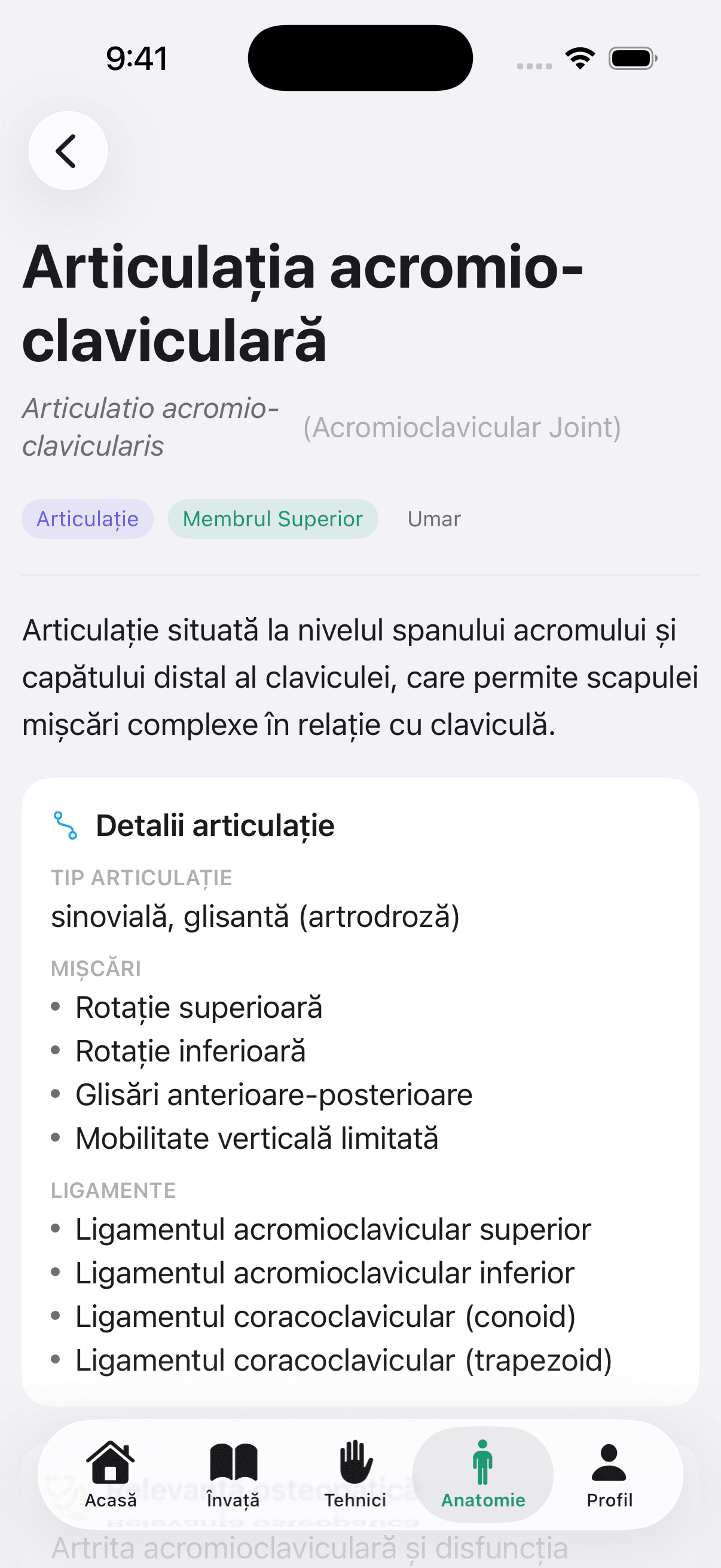The image size is (721, 1568).
Task: Go to the Profil tab
Action: pos(609,1474)
